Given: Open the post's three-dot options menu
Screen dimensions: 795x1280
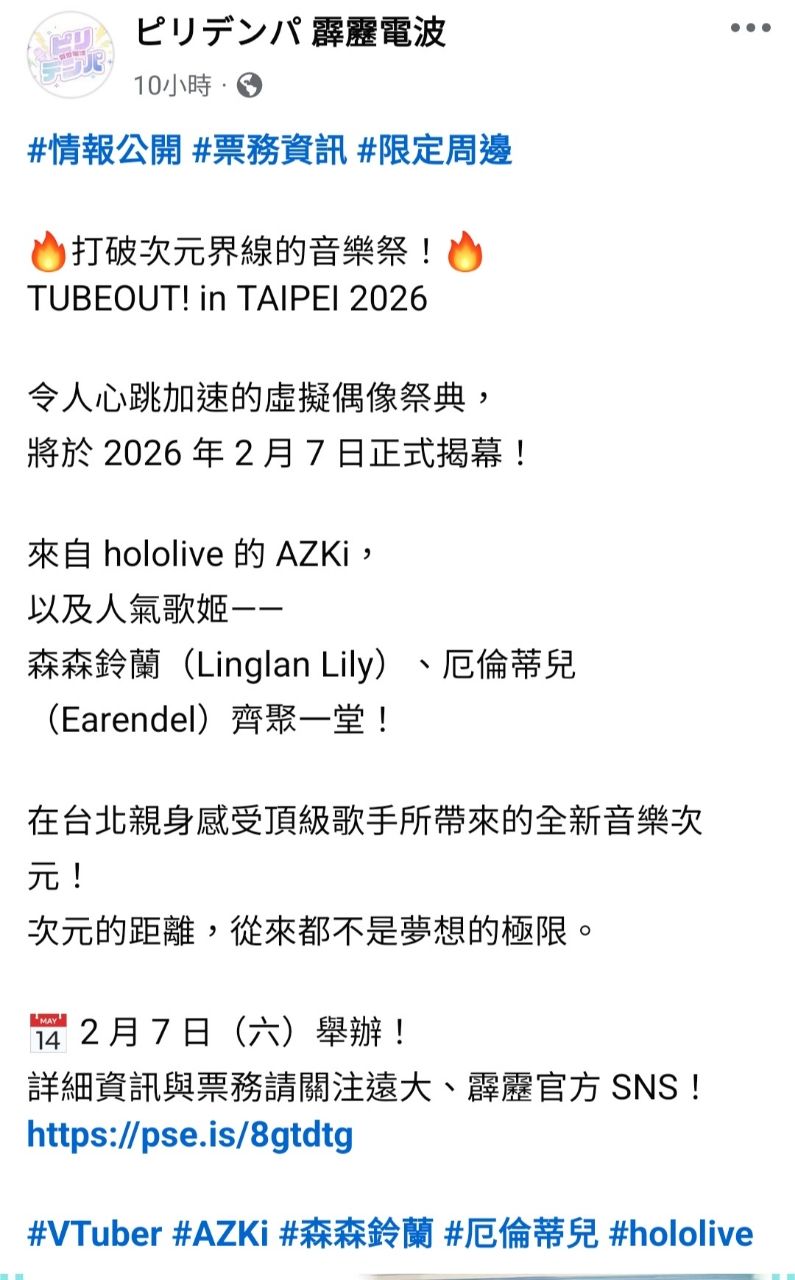Looking at the screenshot, I should tap(750, 29).
